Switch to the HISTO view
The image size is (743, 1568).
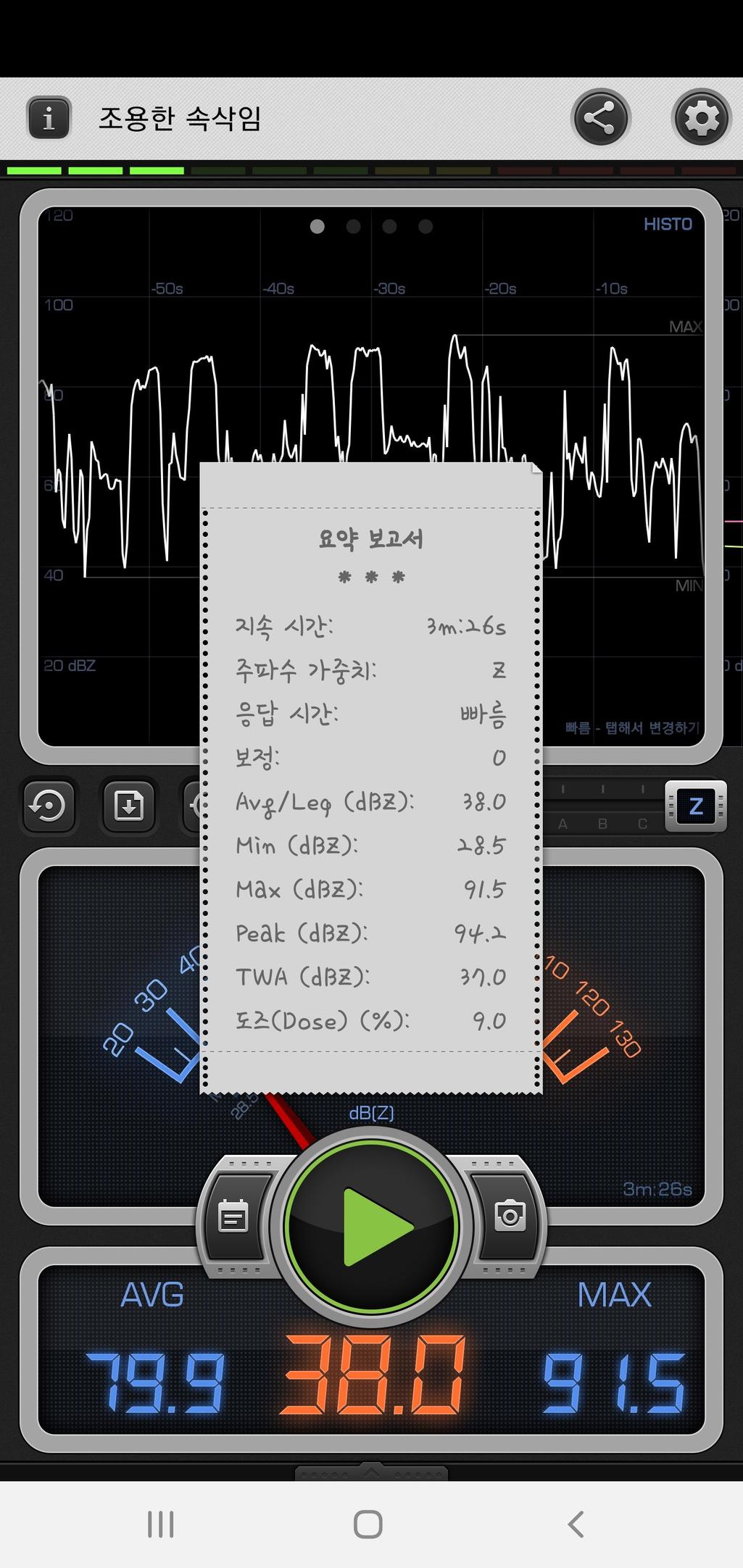668,225
